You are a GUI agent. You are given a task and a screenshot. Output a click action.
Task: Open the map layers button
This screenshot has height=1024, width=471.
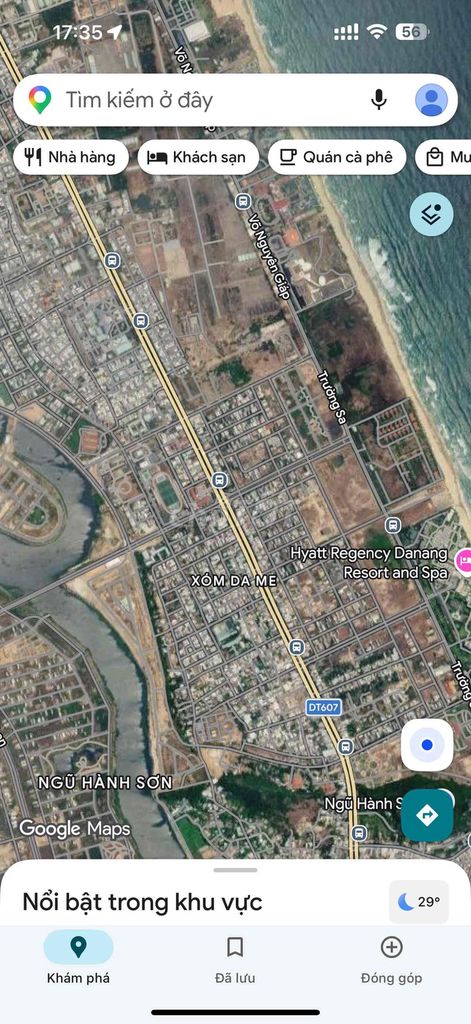click(x=432, y=214)
